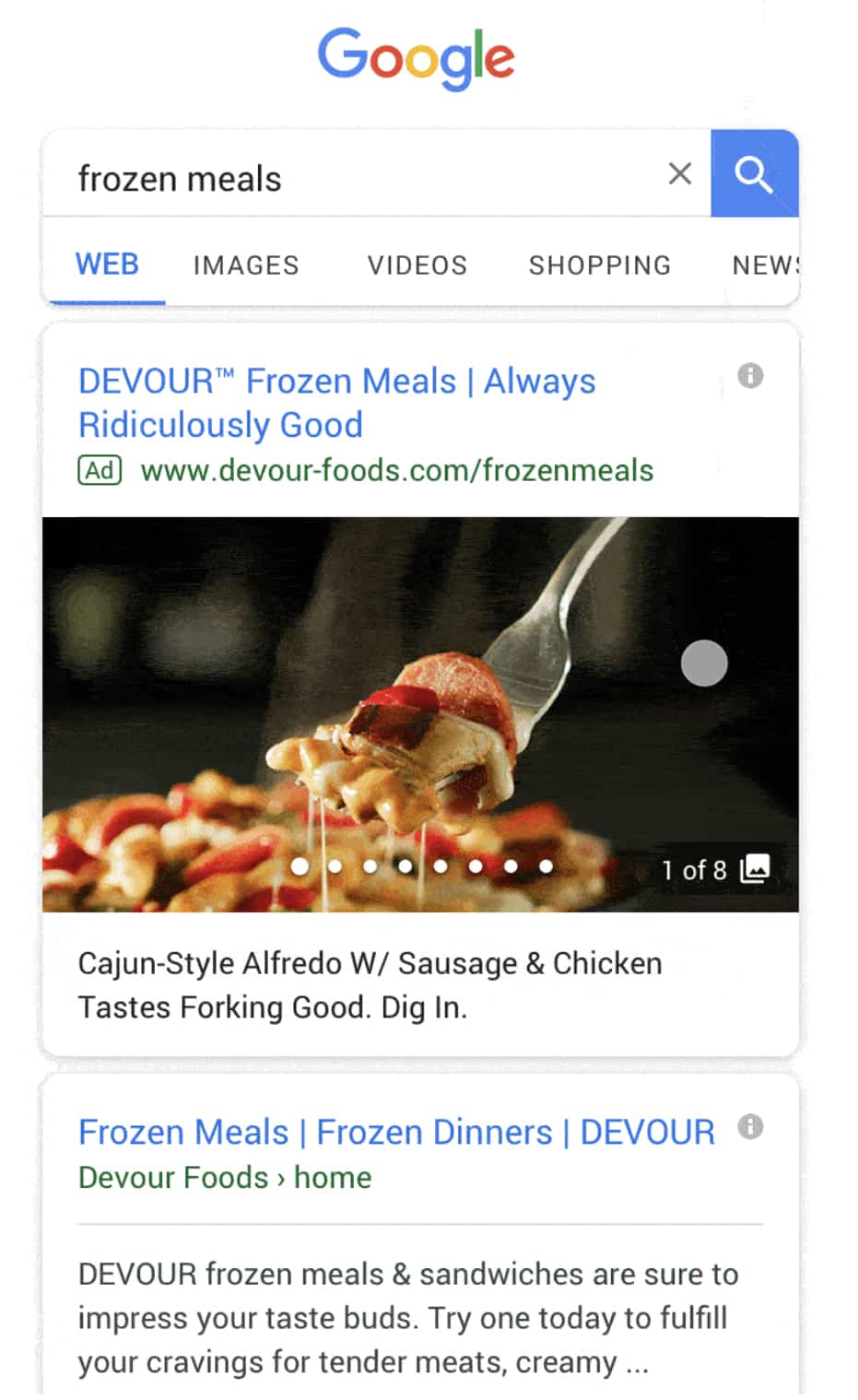Viewport: 858px width, 1400px height.
Task: Switch to the News tab
Action: click(765, 265)
